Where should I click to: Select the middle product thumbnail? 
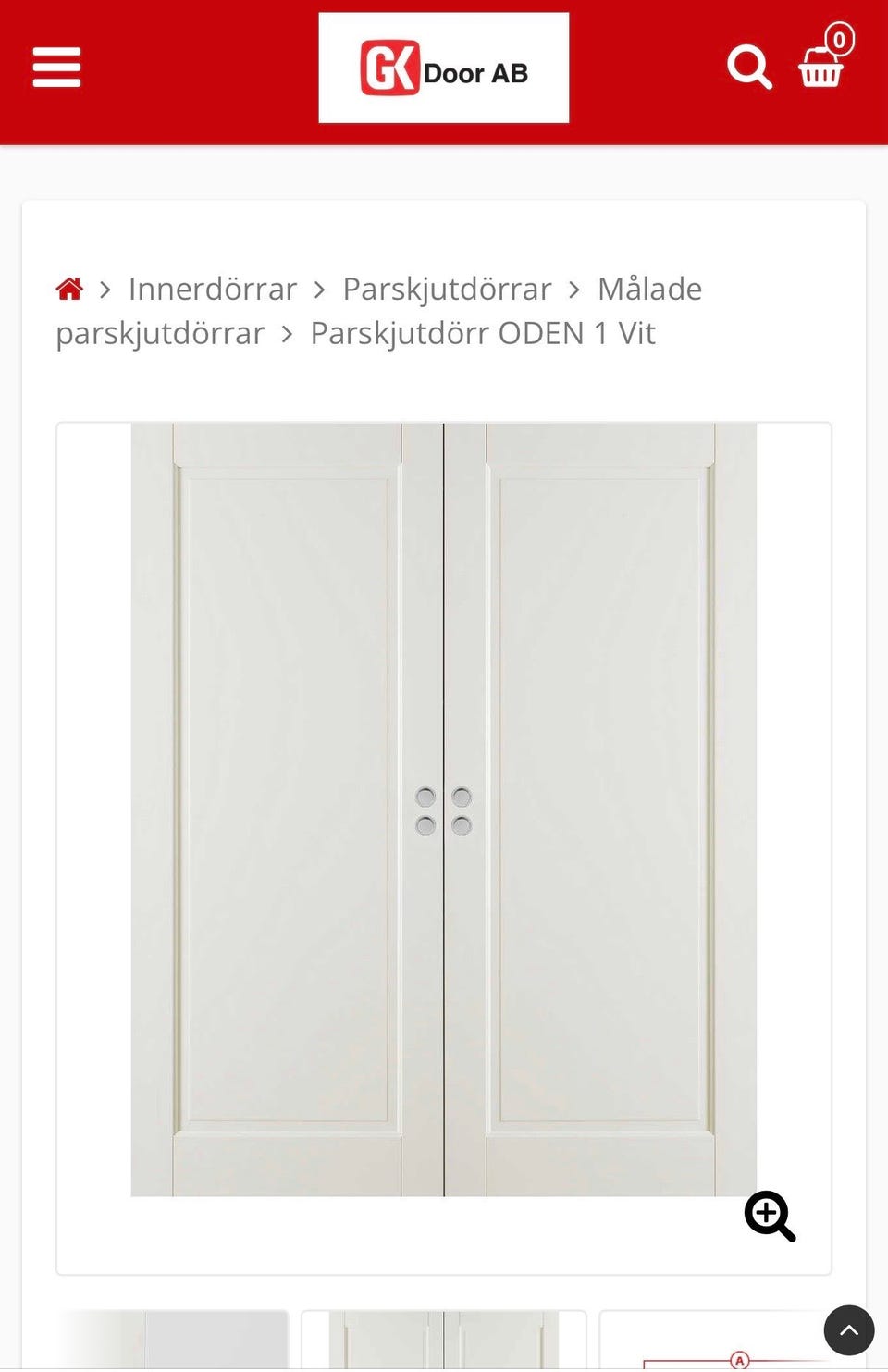tap(444, 1341)
